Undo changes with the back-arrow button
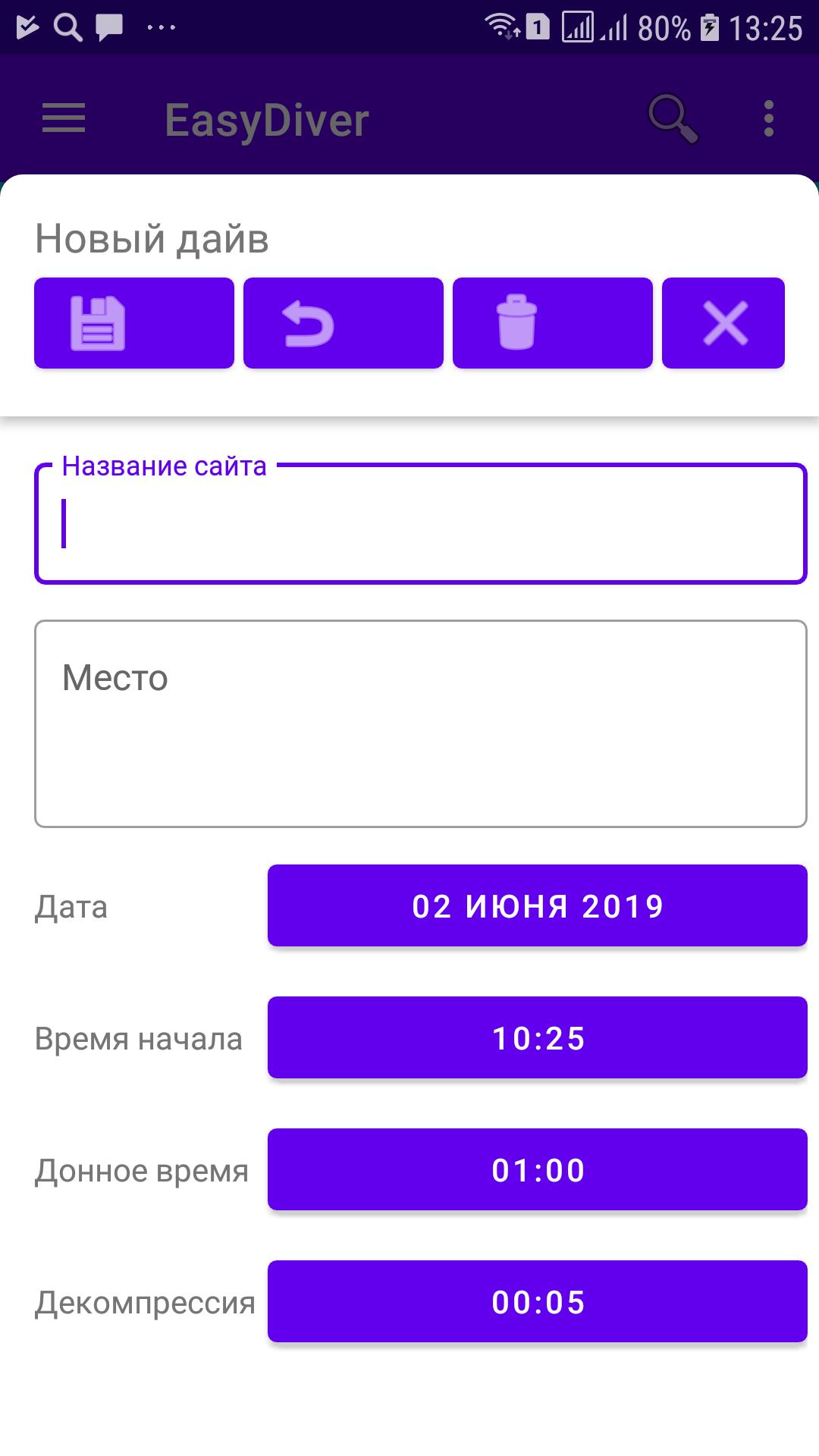This screenshot has width=819, height=1456. coord(343,323)
